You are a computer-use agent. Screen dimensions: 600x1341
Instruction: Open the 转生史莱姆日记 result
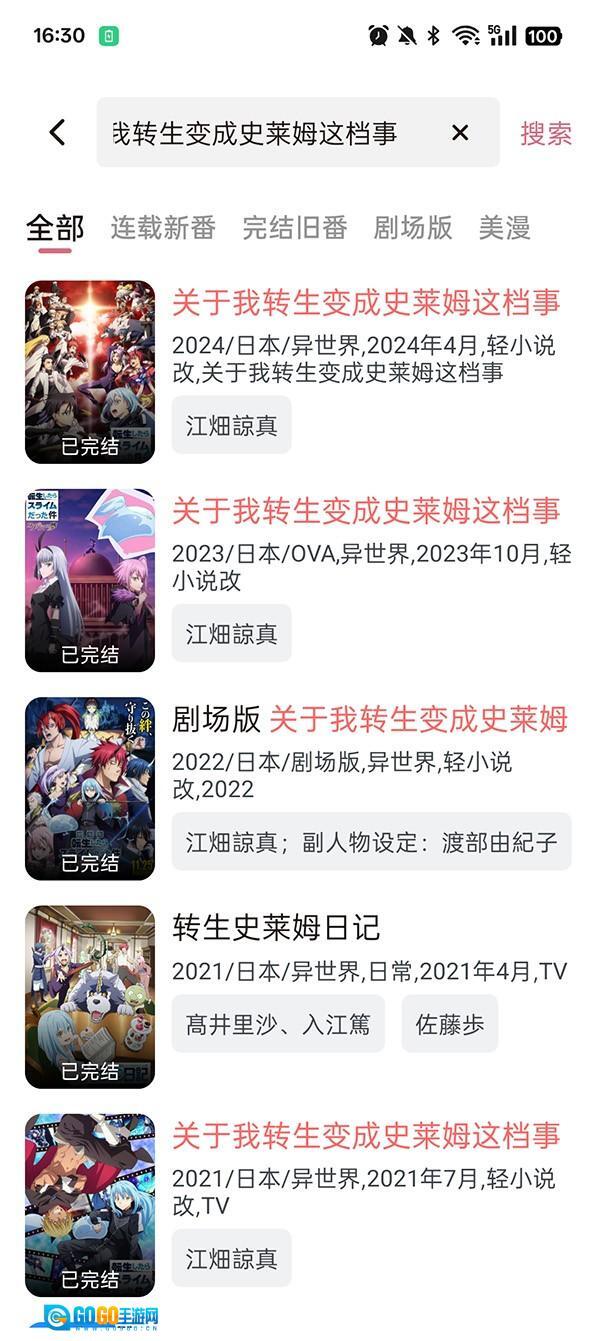[276, 926]
